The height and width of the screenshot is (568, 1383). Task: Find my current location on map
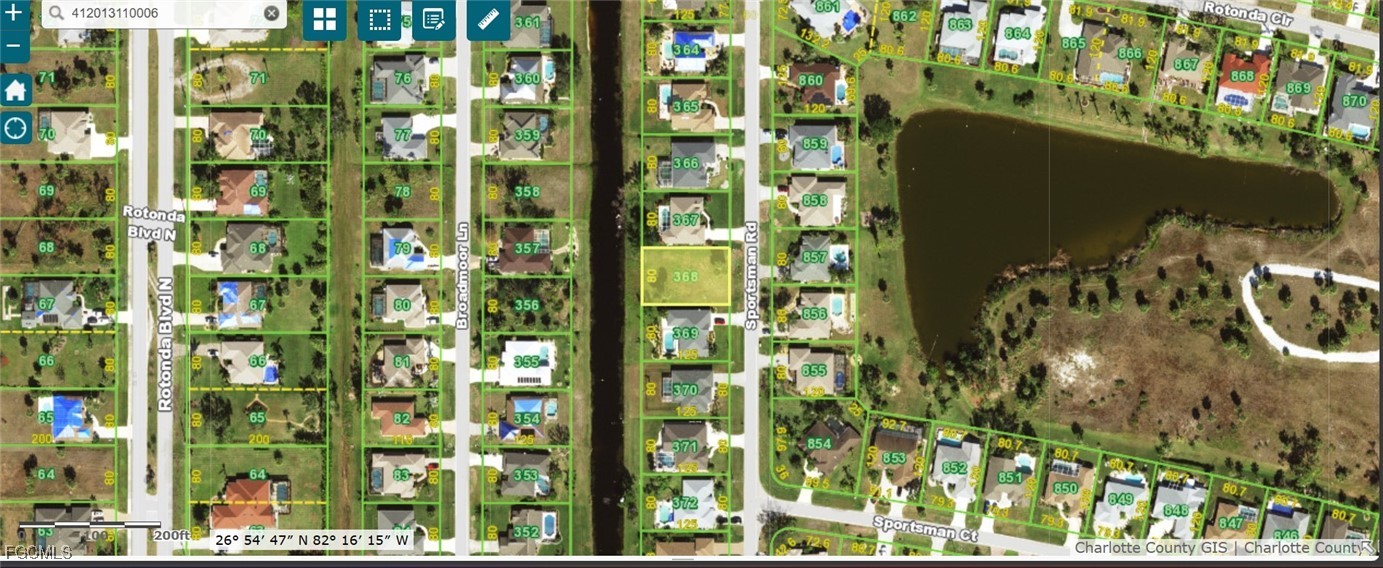pyautogui.click(x=15, y=128)
